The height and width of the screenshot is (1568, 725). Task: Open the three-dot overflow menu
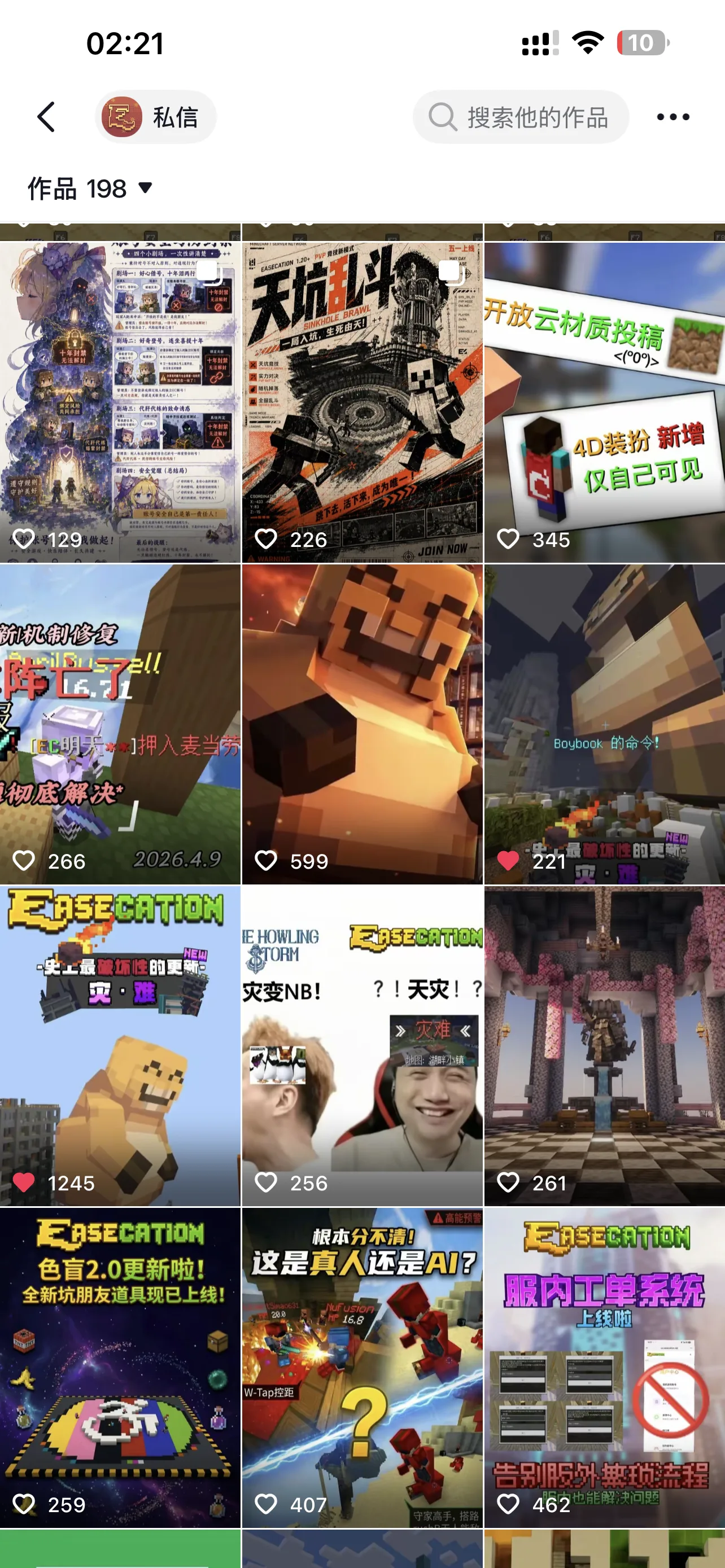click(x=672, y=117)
